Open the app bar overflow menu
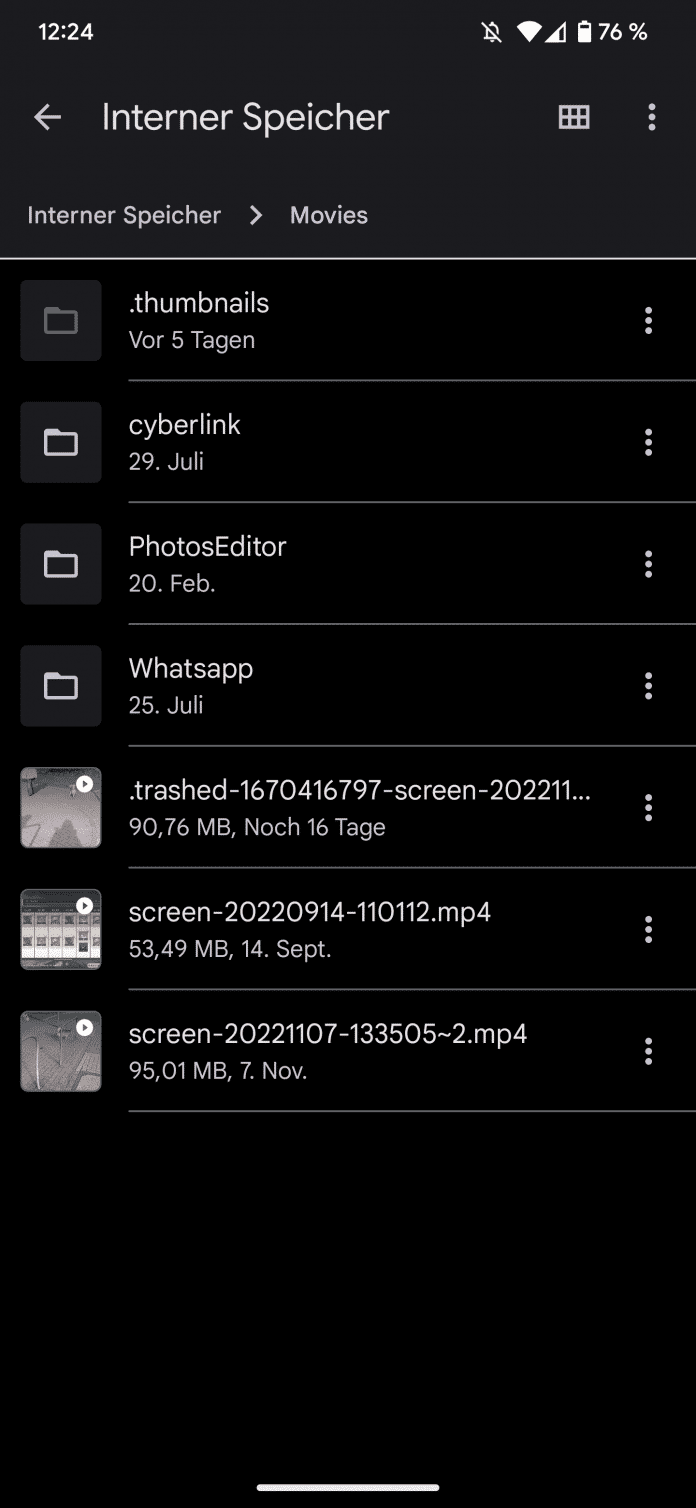Image resolution: width=696 pixels, height=1508 pixels. click(651, 117)
